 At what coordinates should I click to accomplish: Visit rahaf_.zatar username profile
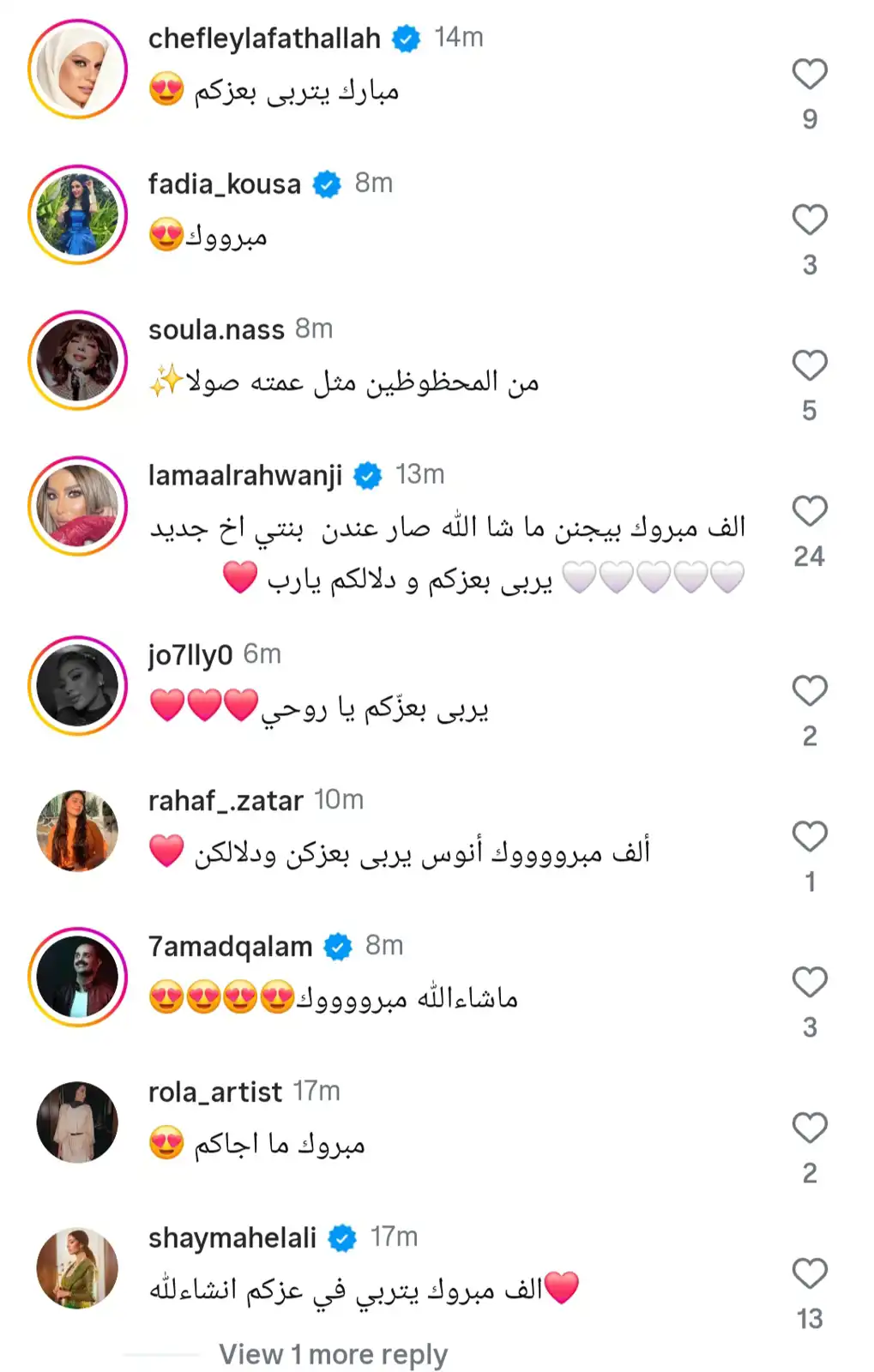click(x=225, y=801)
